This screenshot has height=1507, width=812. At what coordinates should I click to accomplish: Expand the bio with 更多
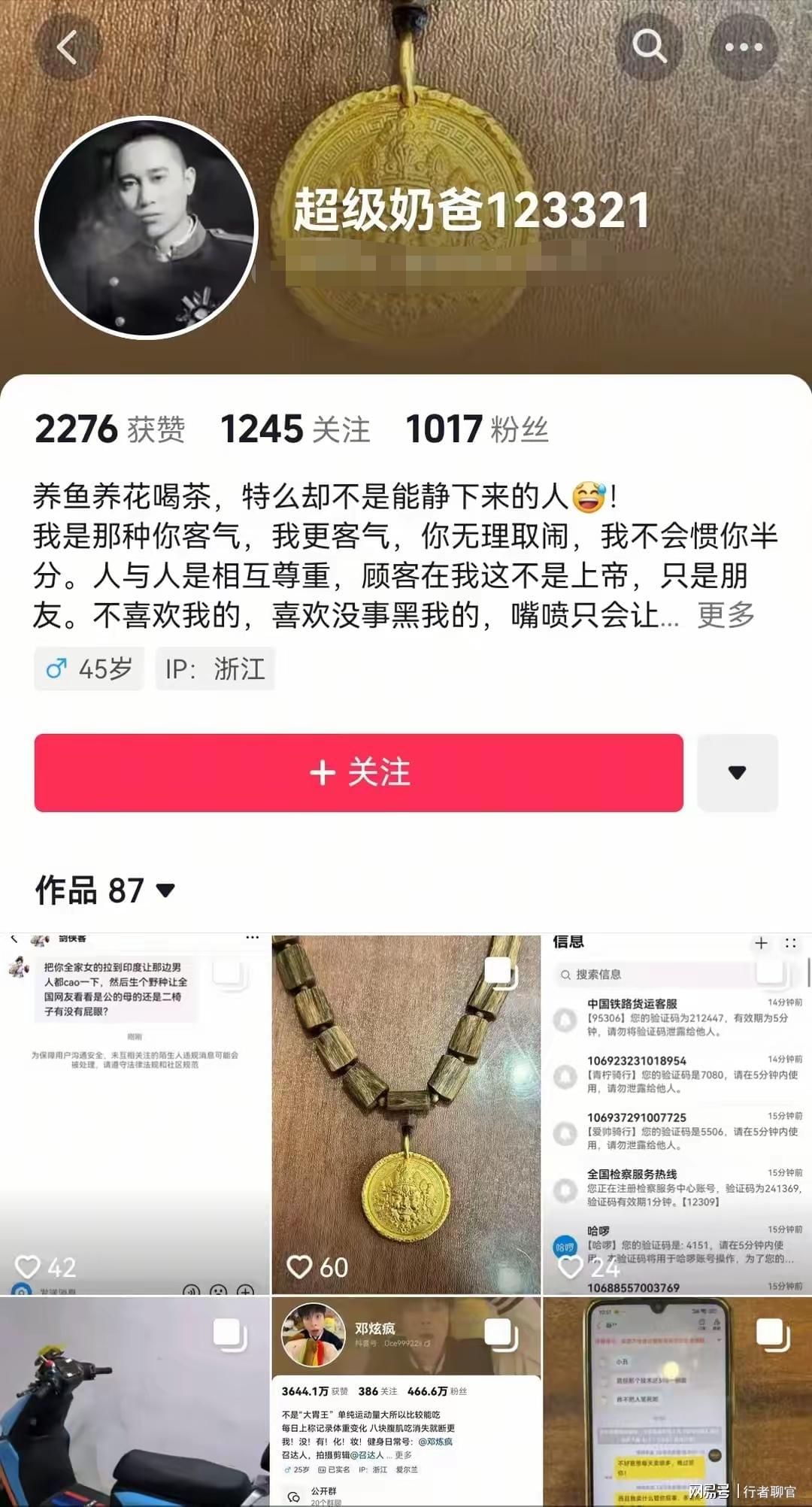pyautogui.click(x=726, y=615)
